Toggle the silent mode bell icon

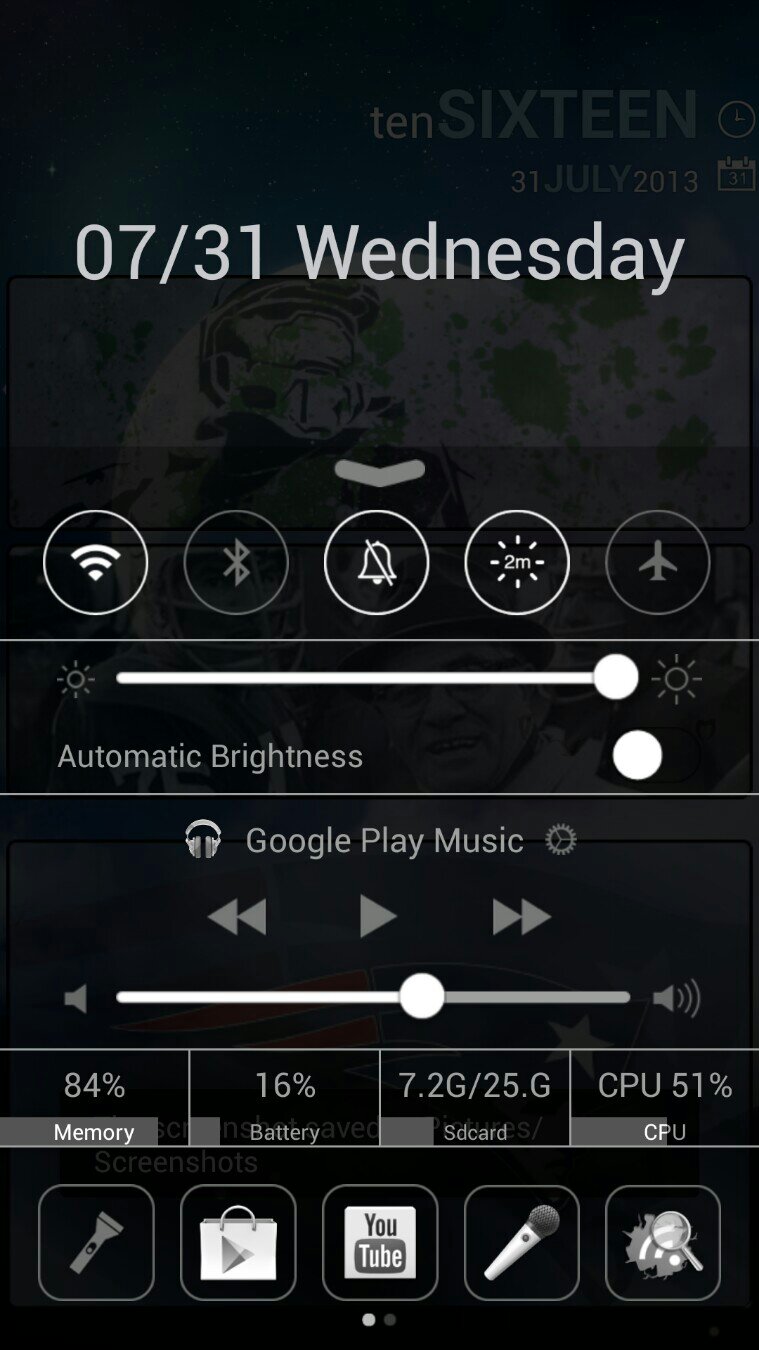tap(376, 562)
